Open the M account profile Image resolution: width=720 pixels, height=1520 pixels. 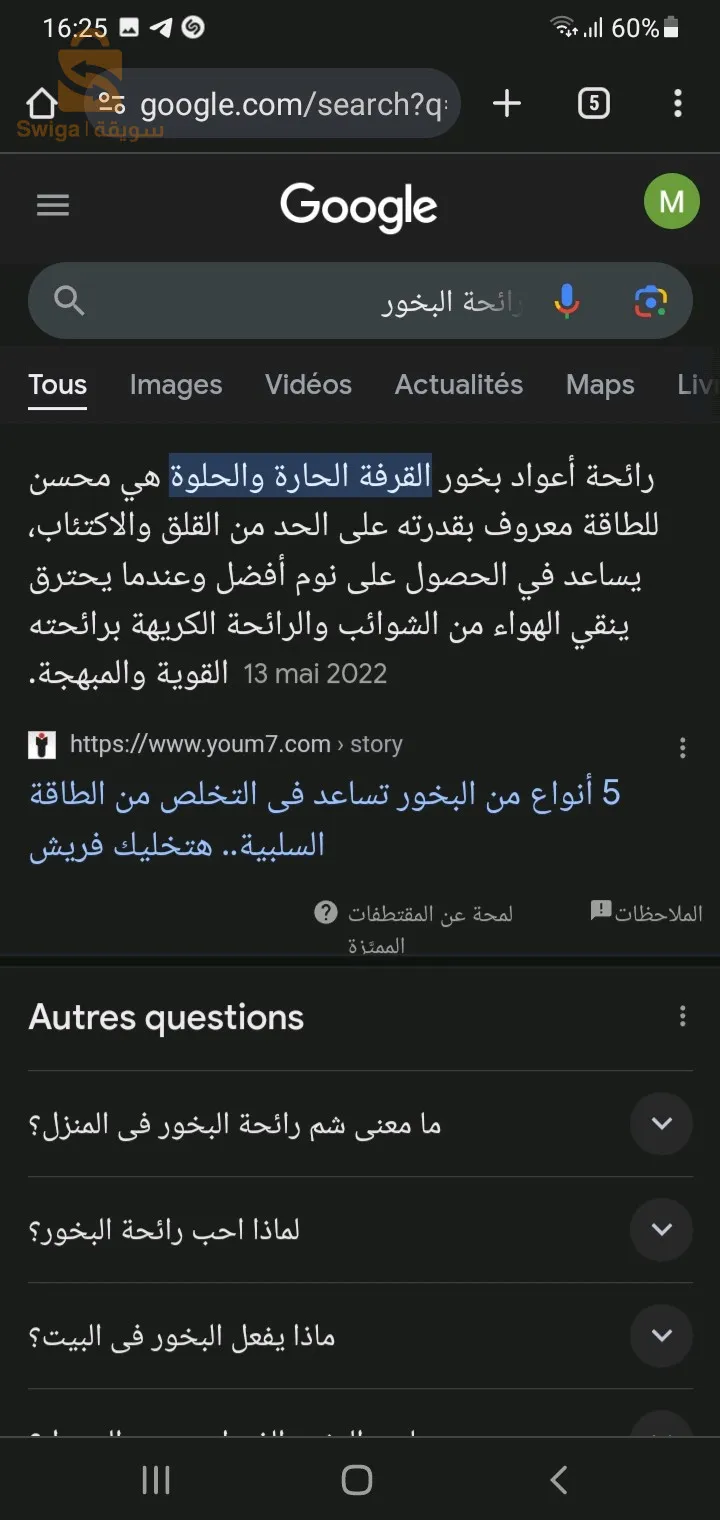click(x=672, y=202)
